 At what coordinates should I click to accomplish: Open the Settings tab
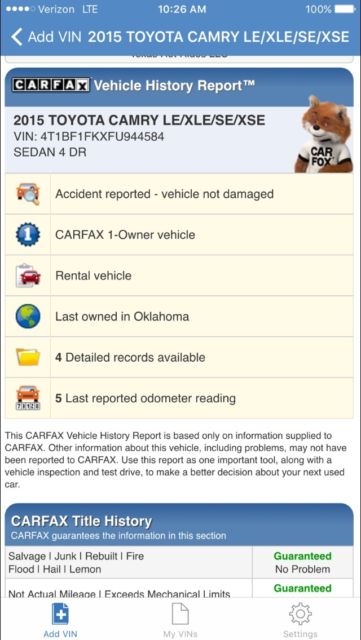click(300, 620)
